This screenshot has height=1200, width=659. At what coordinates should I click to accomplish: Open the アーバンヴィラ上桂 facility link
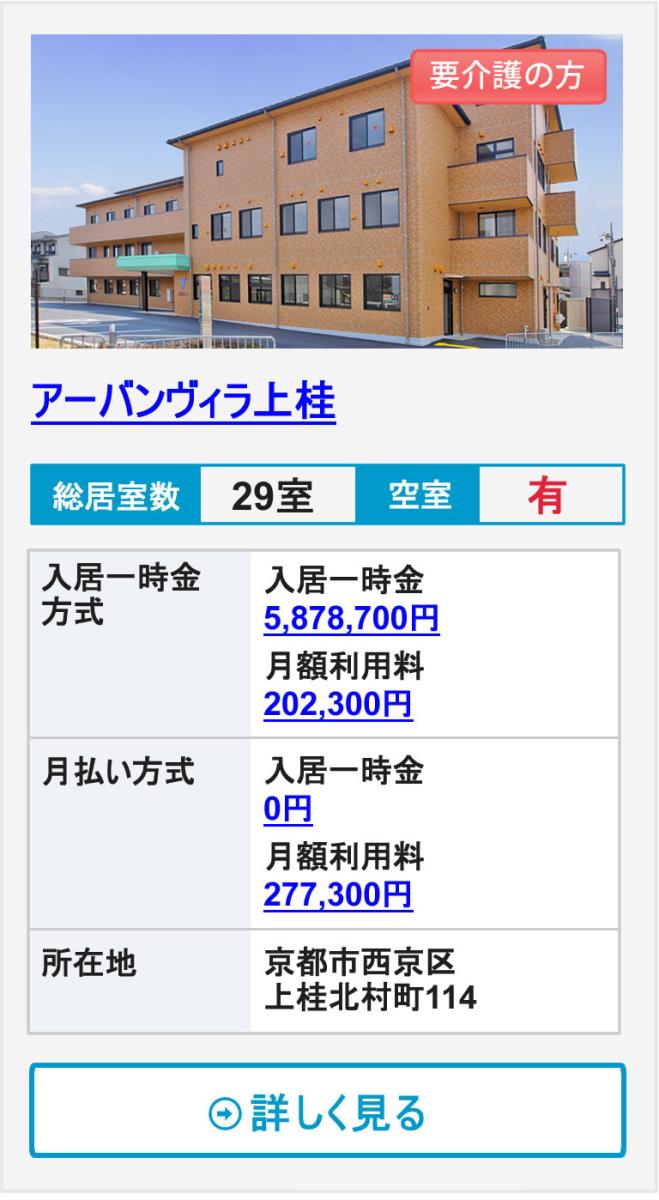pyautogui.click(x=183, y=402)
